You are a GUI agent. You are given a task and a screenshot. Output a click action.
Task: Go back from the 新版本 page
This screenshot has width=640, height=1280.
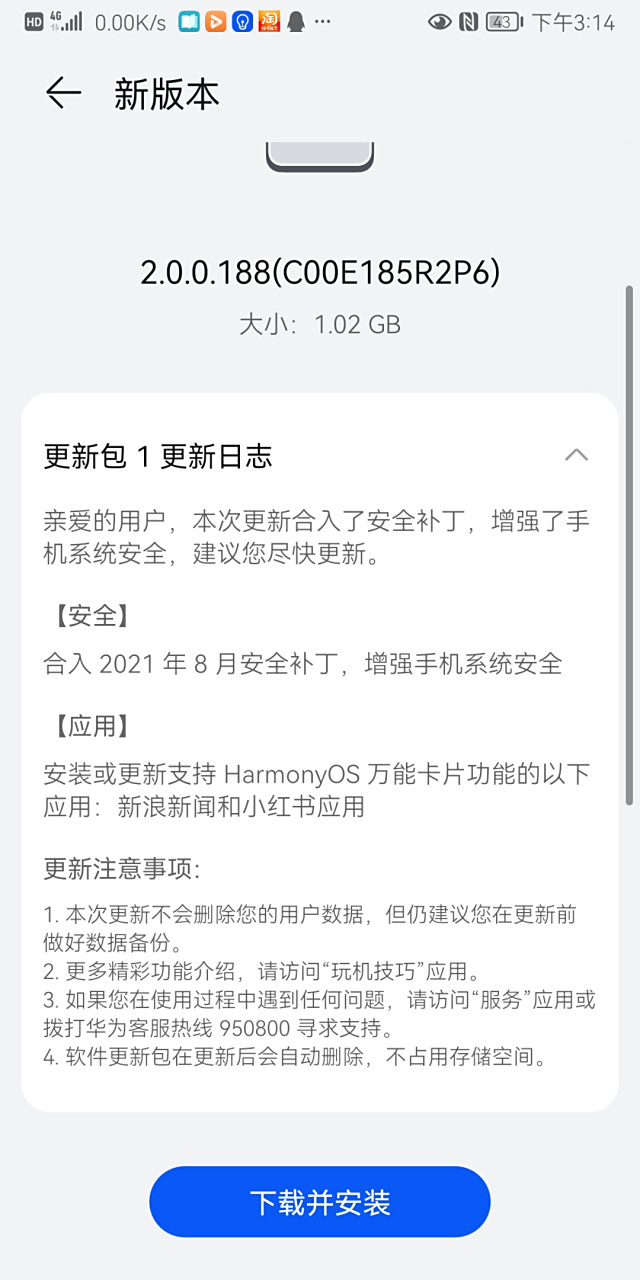click(63, 93)
